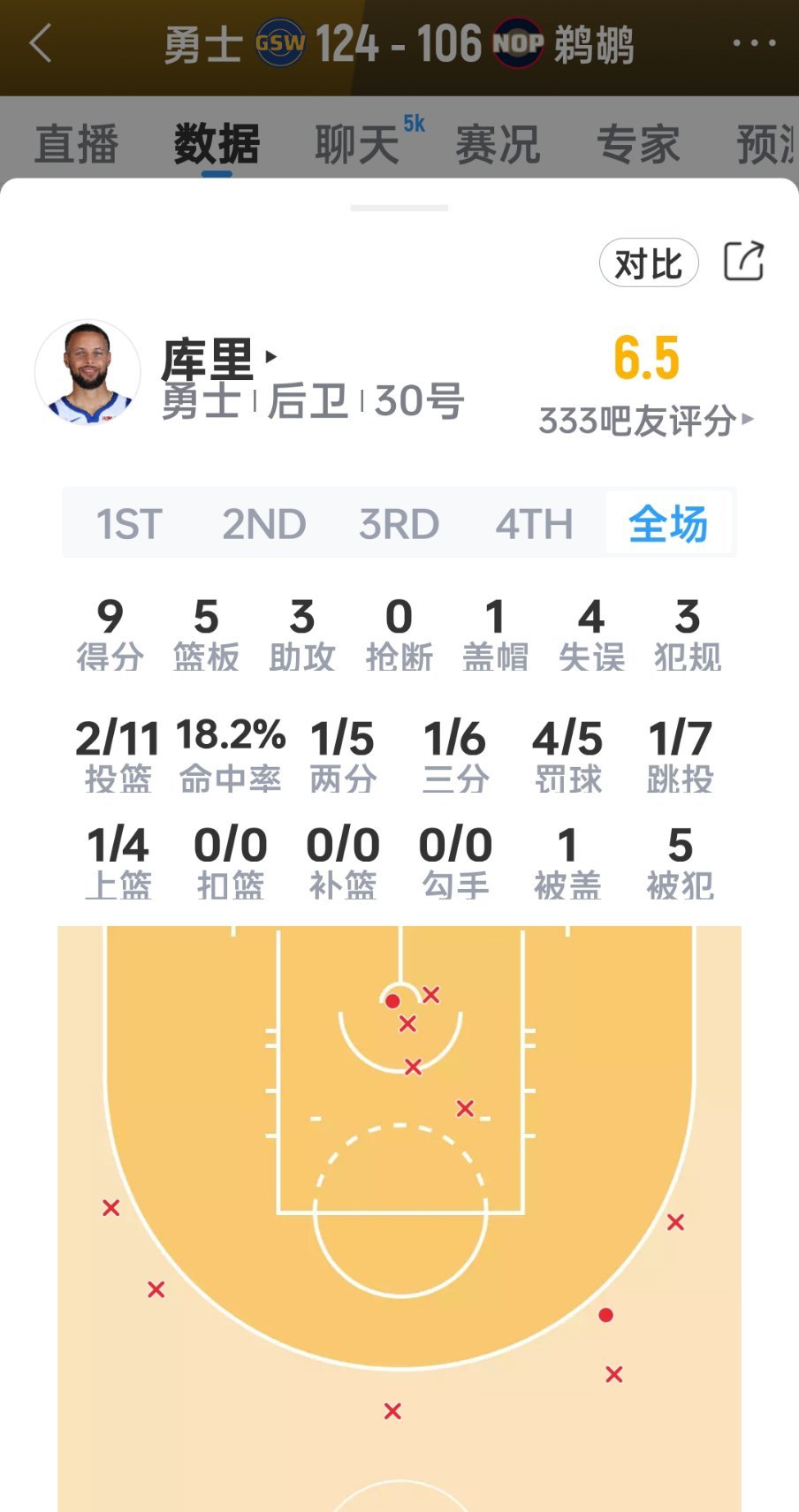
Task: Switch to the 2ND quarter segment
Action: 264,523
